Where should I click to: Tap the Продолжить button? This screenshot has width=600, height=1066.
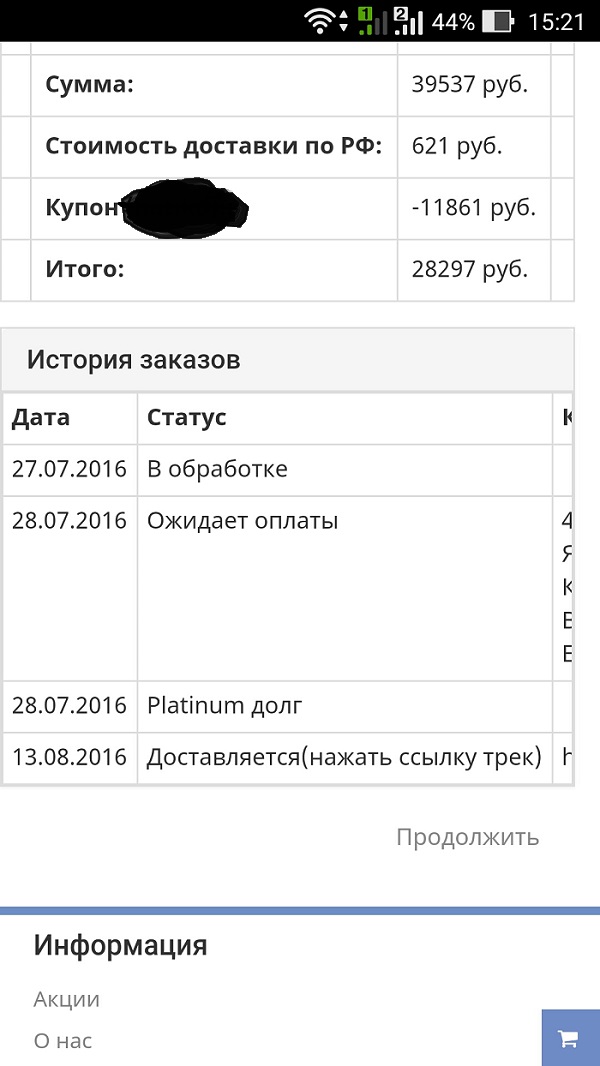pos(467,837)
